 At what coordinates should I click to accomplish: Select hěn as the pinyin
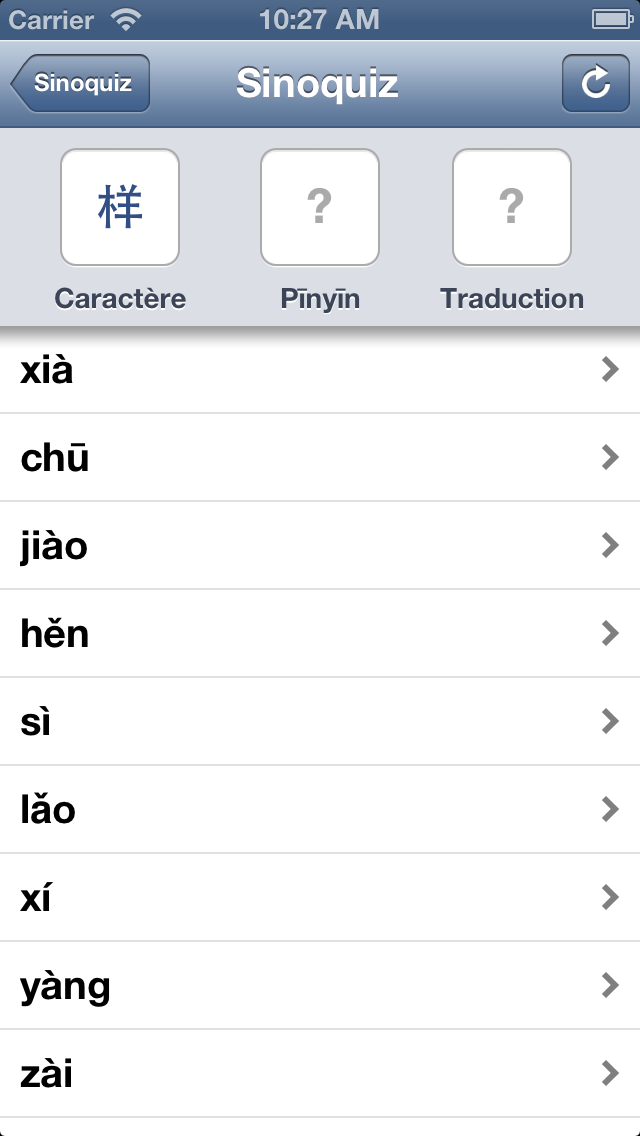click(x=320, y=634)
